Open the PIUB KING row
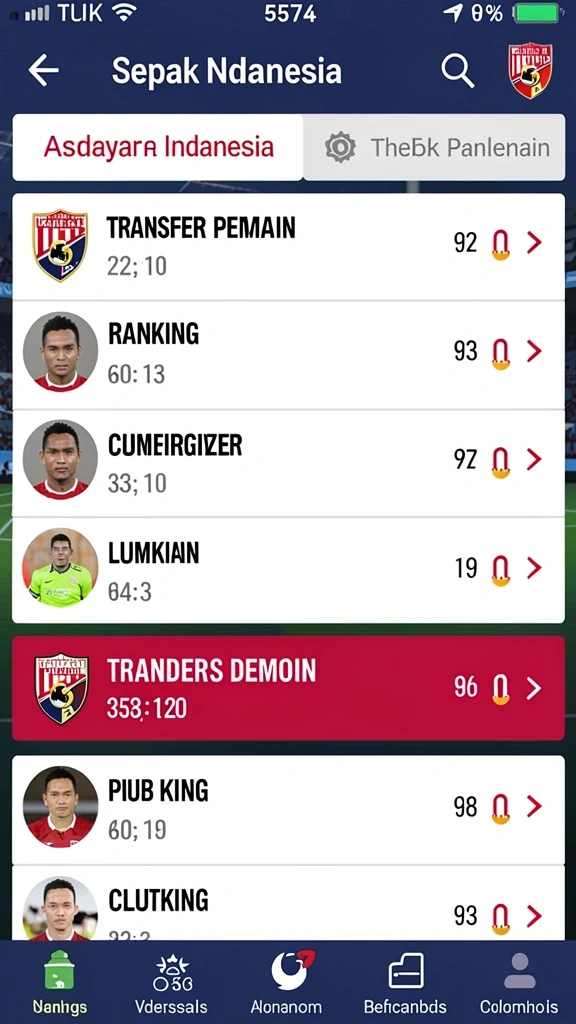This screenshot has height=1024, width=576. coord(289,810)
